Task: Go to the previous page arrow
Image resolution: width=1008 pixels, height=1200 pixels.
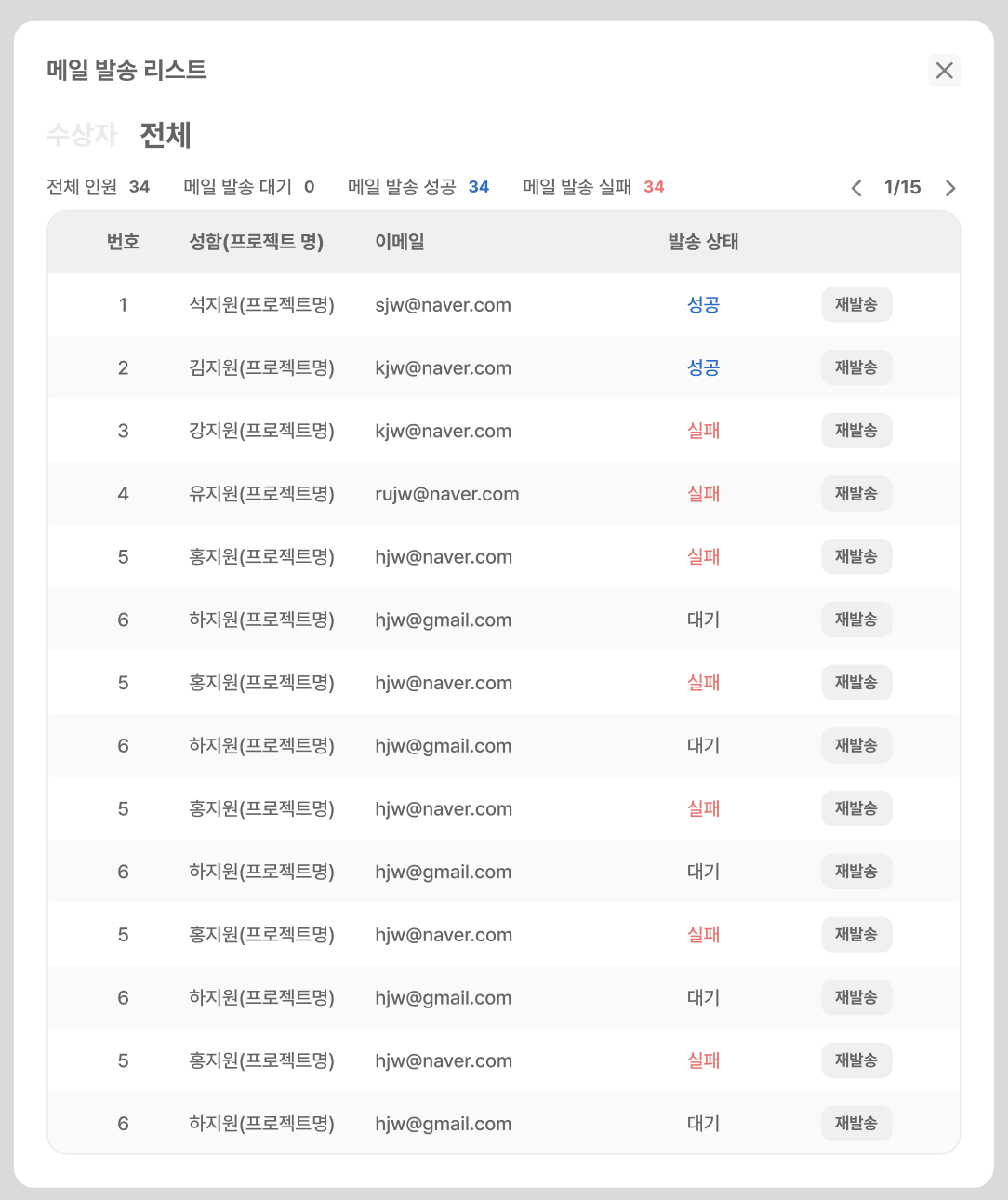Action: coord(856,188)
